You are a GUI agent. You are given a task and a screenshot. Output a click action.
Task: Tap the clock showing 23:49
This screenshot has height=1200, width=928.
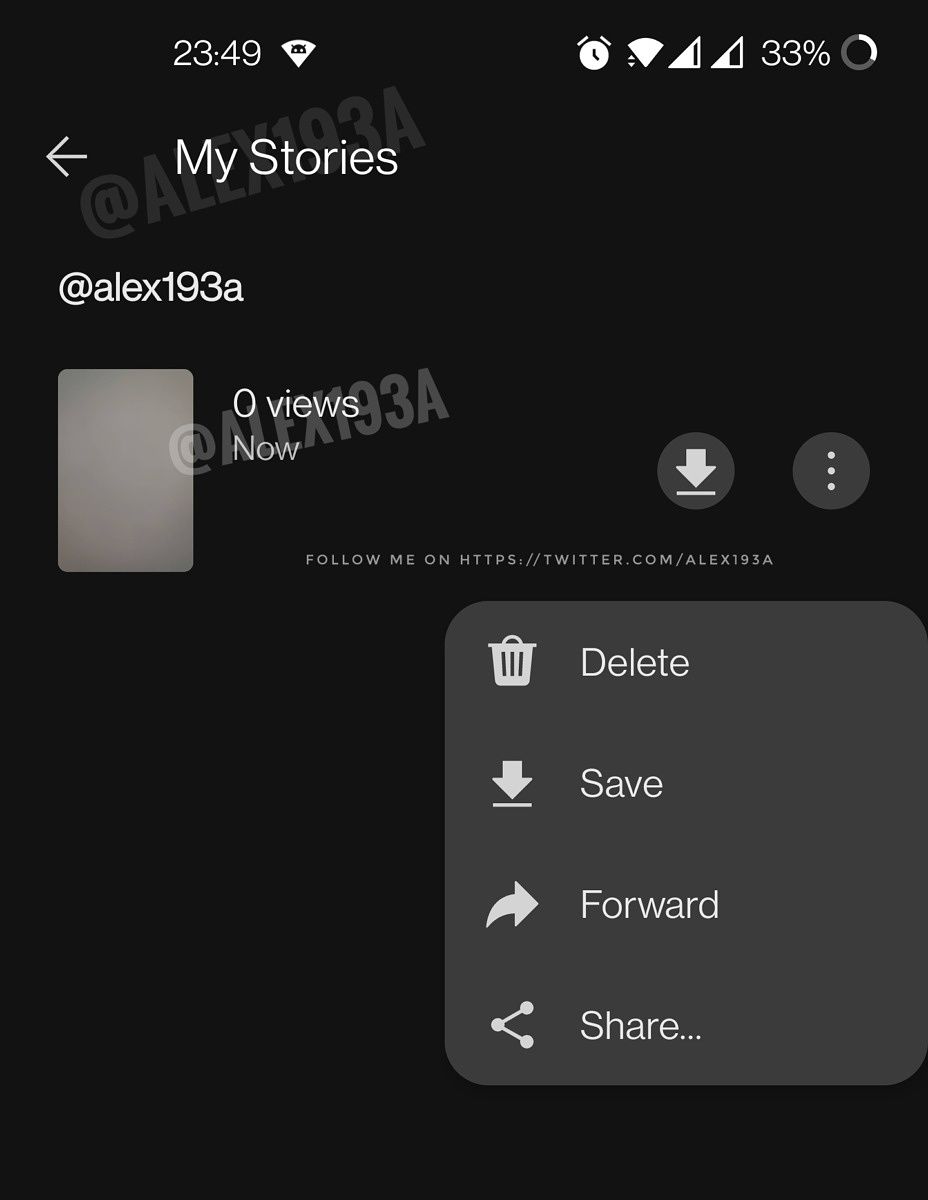[219, 53]
